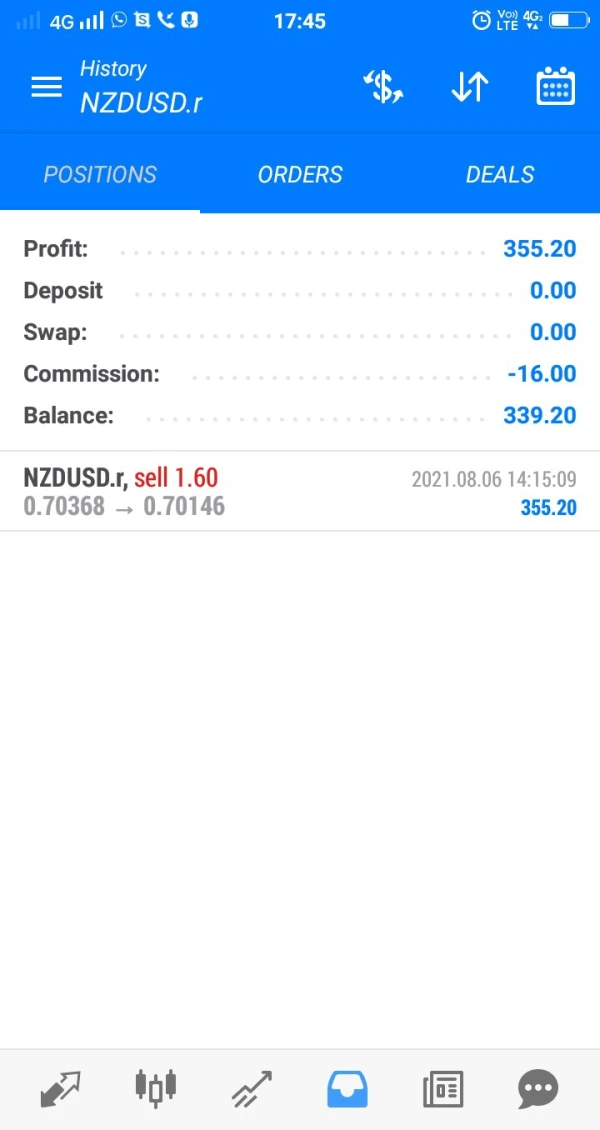Switch to the Positions tab

(100, 175)
